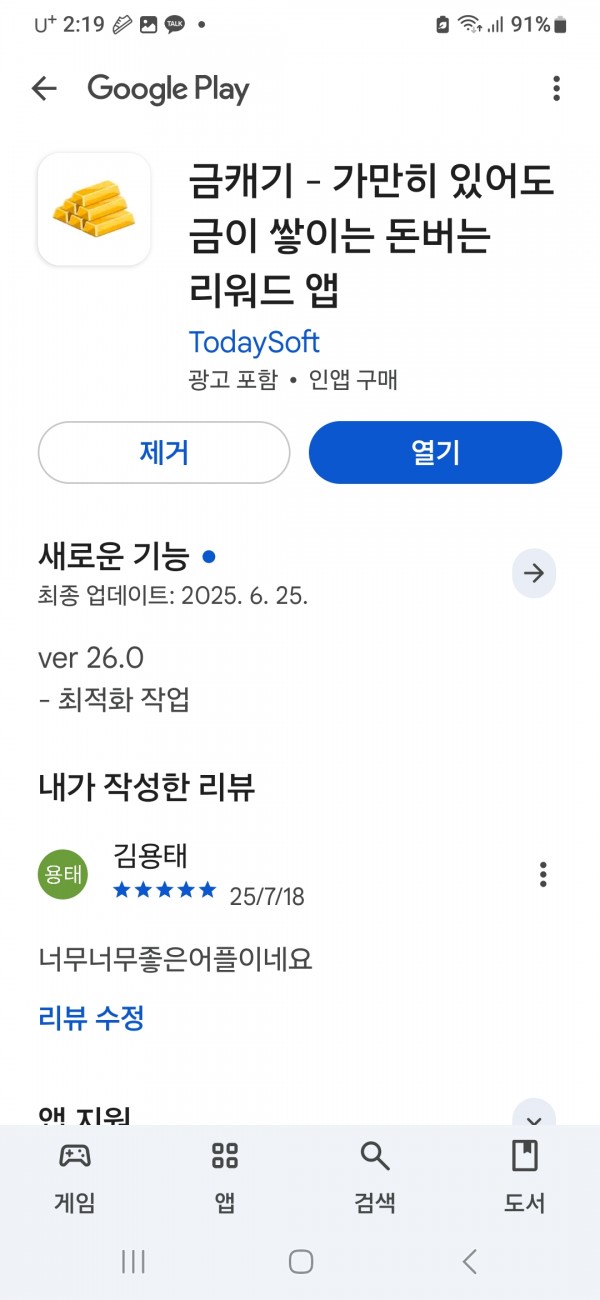Tap 열기 to open the app

tap(435, 453)
